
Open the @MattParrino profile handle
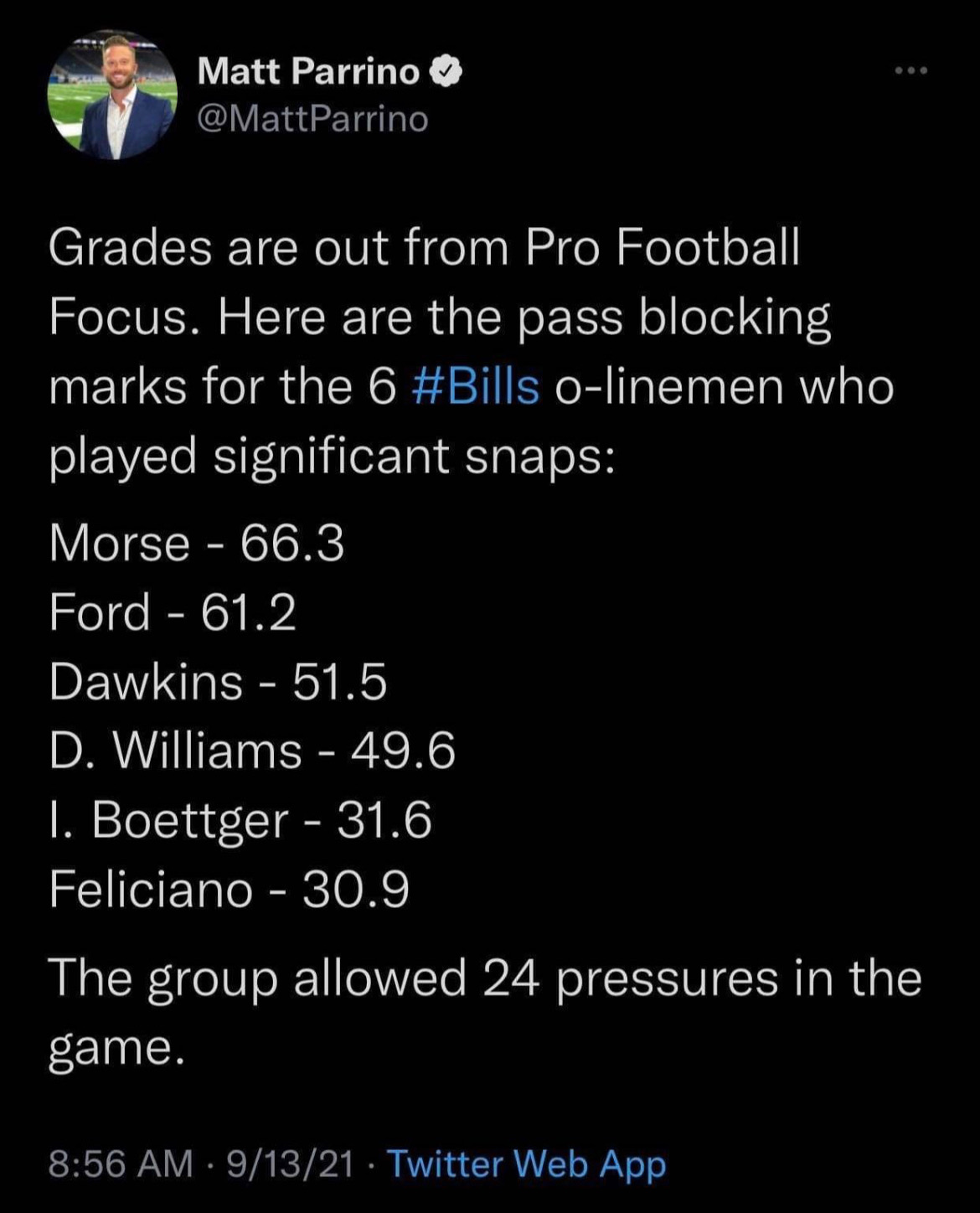312,119
